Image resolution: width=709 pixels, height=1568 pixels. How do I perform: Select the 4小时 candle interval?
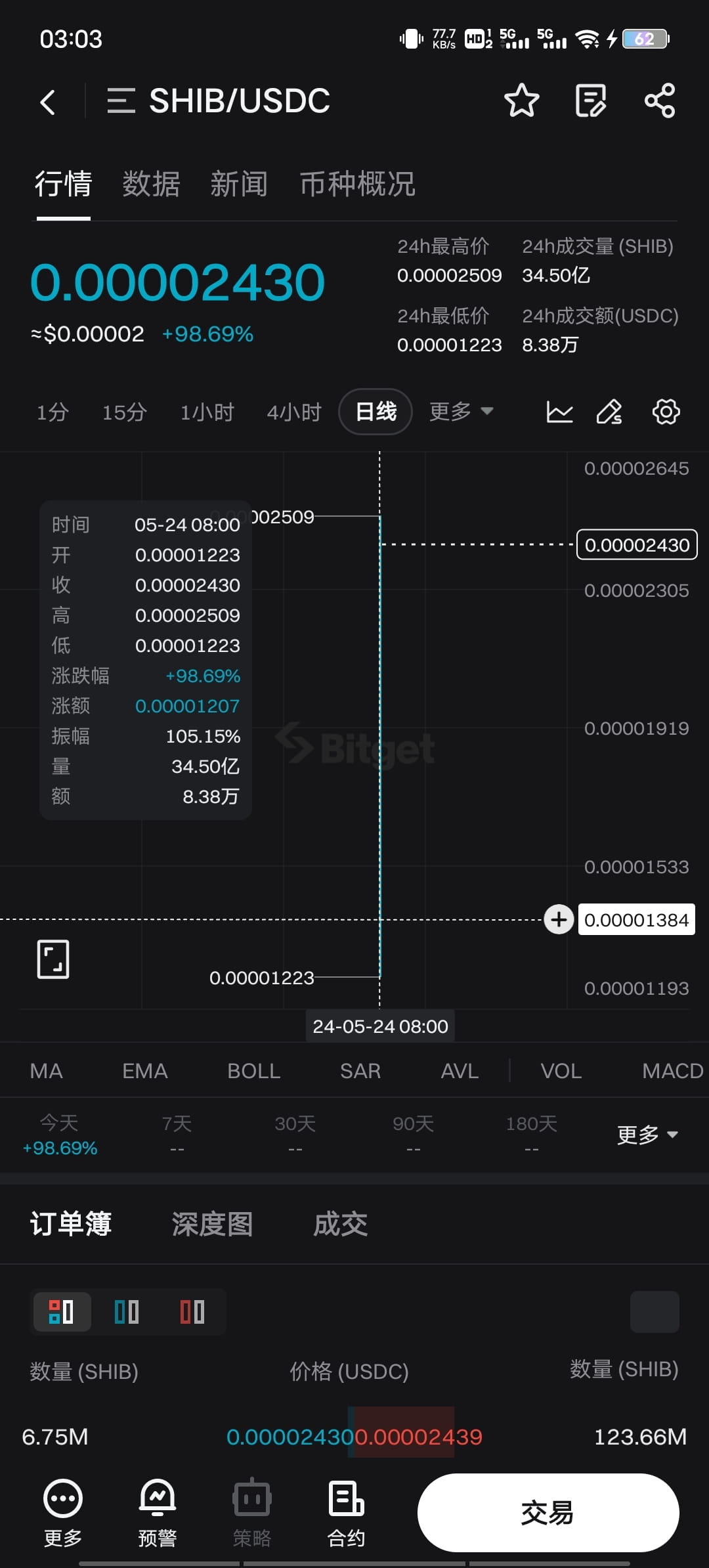click(x=293, y=411)
